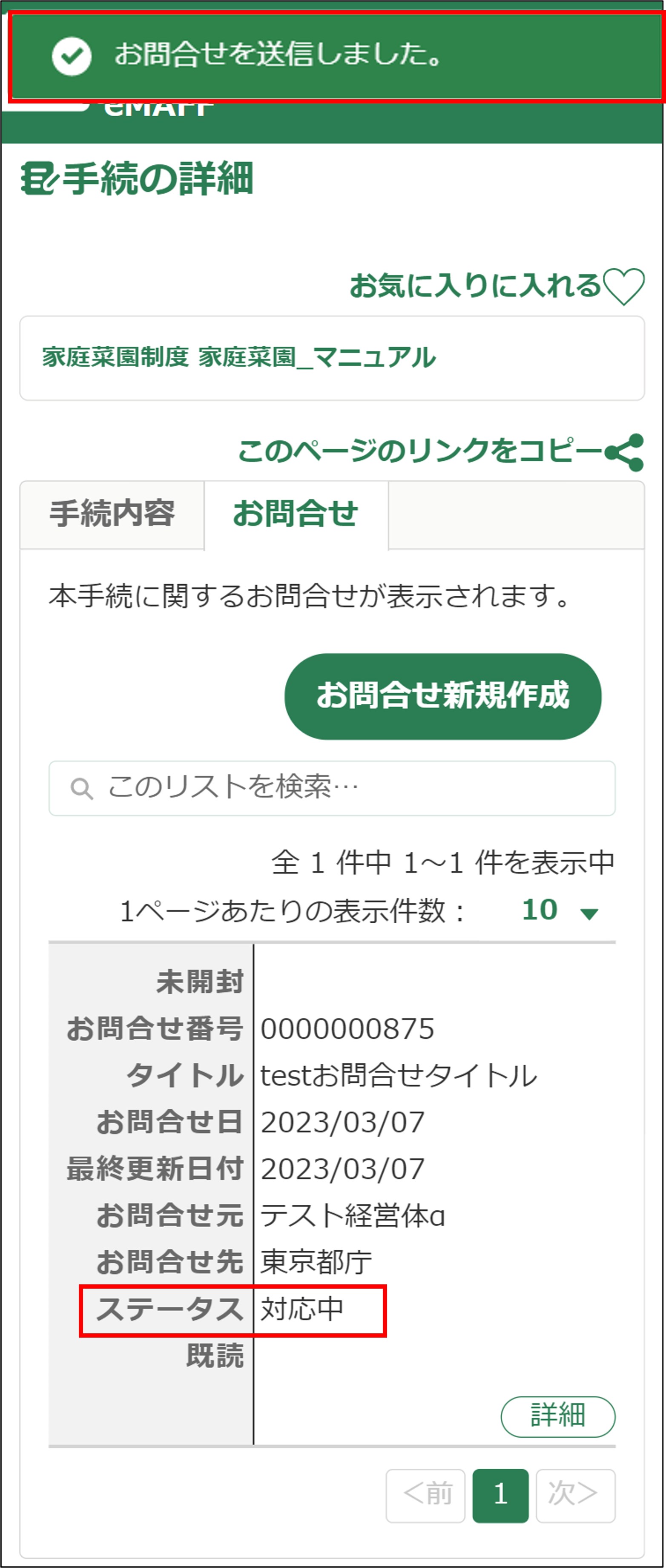Go to the previous page

click(x=425, y=1494)
